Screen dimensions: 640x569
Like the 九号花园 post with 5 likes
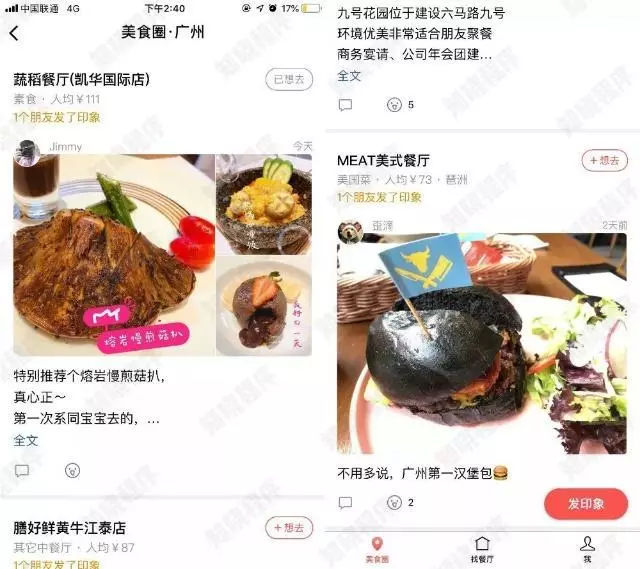(394, 105)
